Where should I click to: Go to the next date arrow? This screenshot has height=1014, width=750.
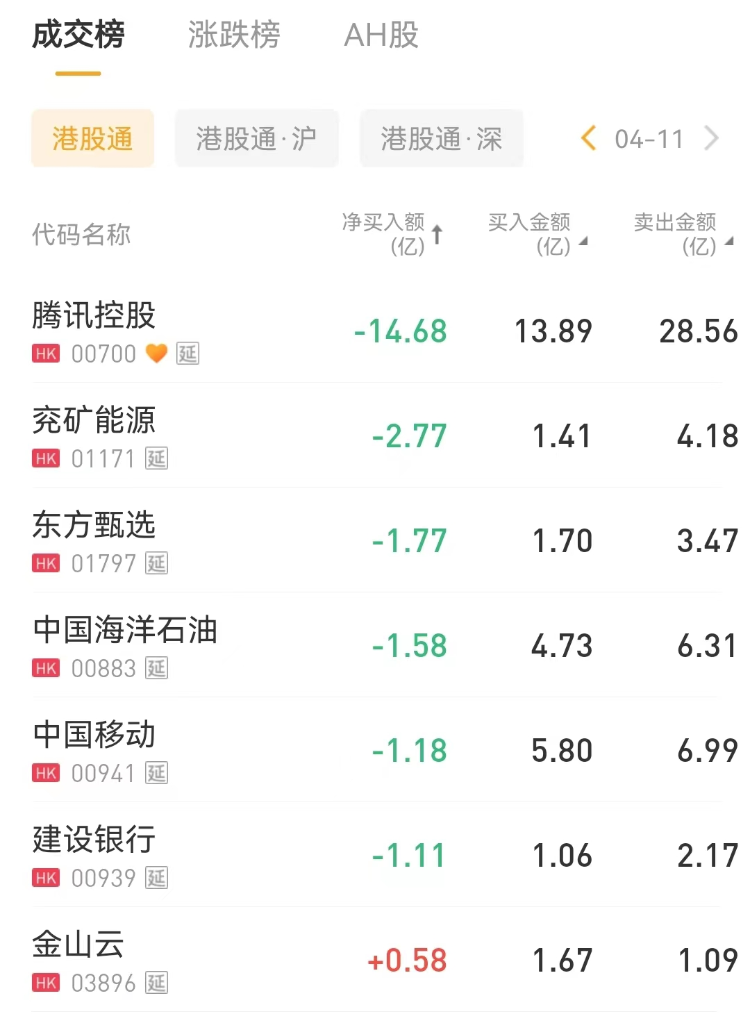(711, 138)
